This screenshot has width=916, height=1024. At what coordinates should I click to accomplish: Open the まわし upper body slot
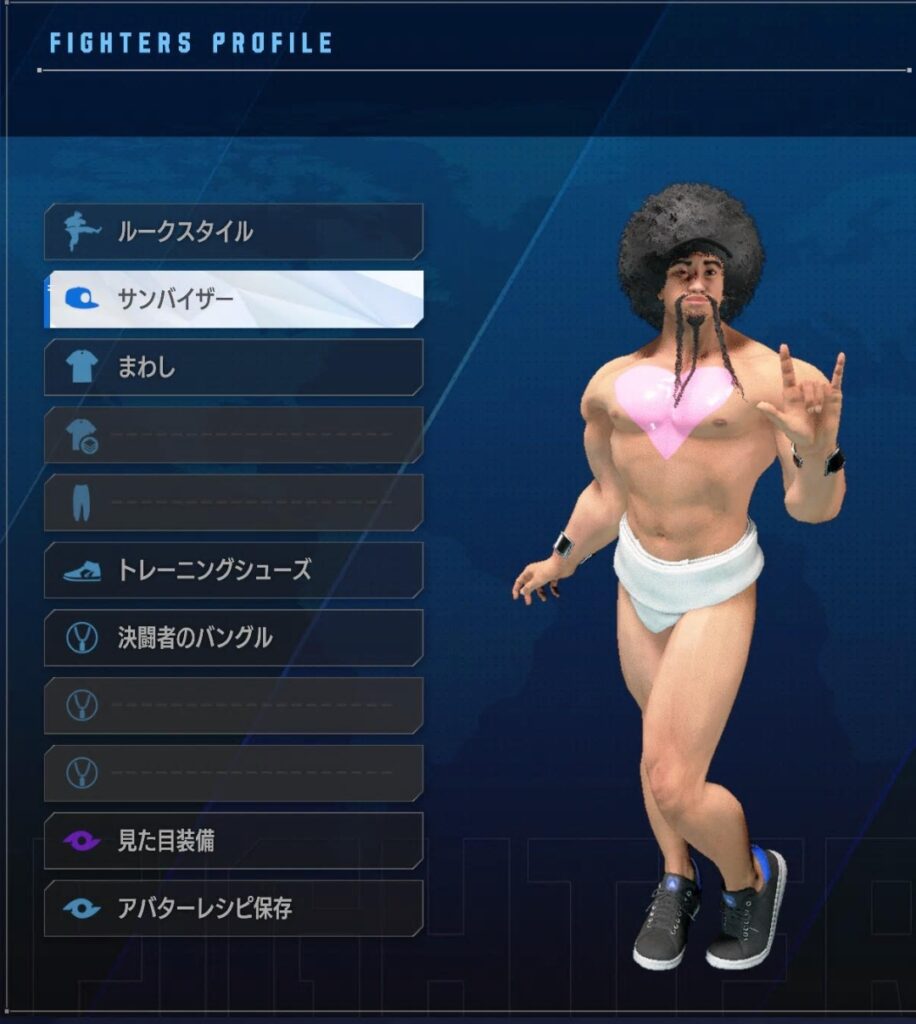click(x=233, y=367)
